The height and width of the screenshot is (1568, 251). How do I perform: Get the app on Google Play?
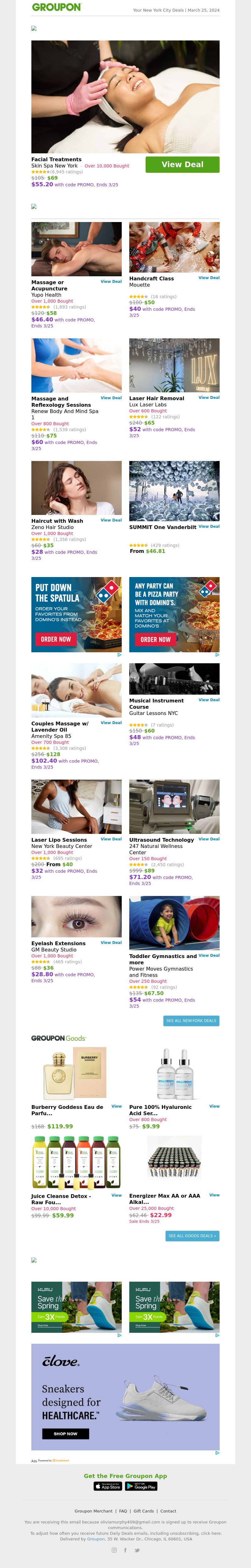[x=141, y=1486]
